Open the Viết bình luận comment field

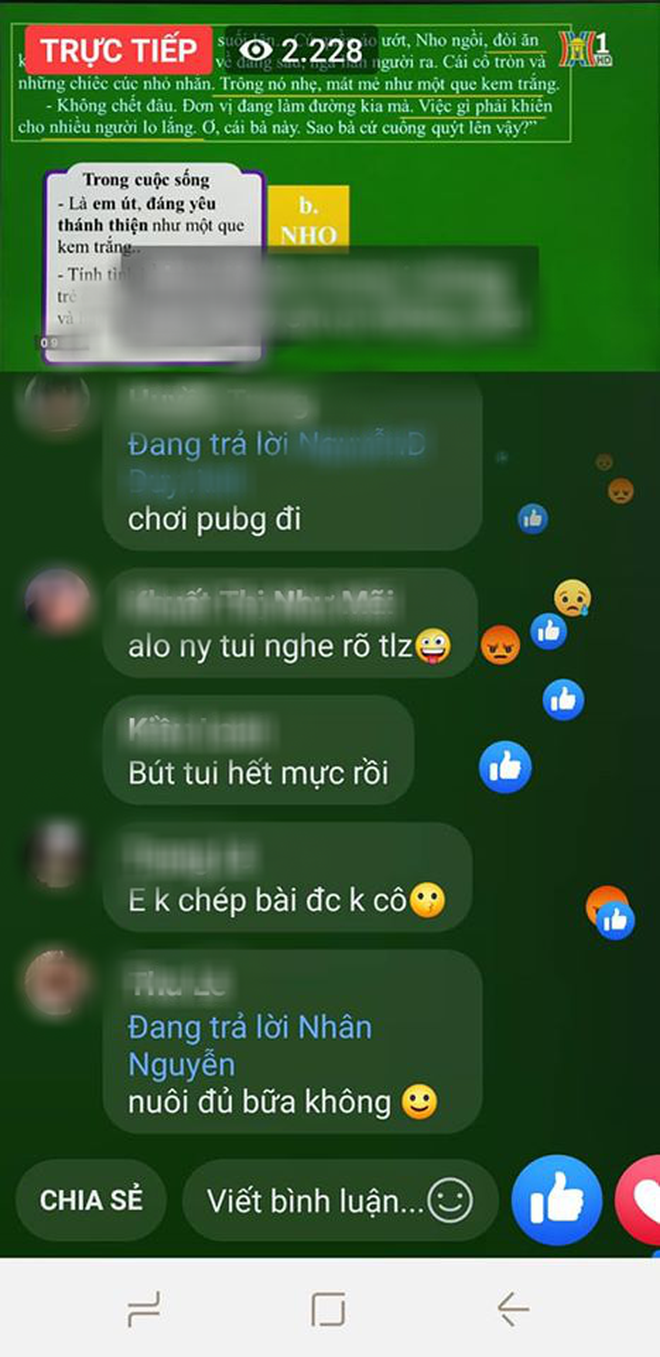tap(315, 1200)
